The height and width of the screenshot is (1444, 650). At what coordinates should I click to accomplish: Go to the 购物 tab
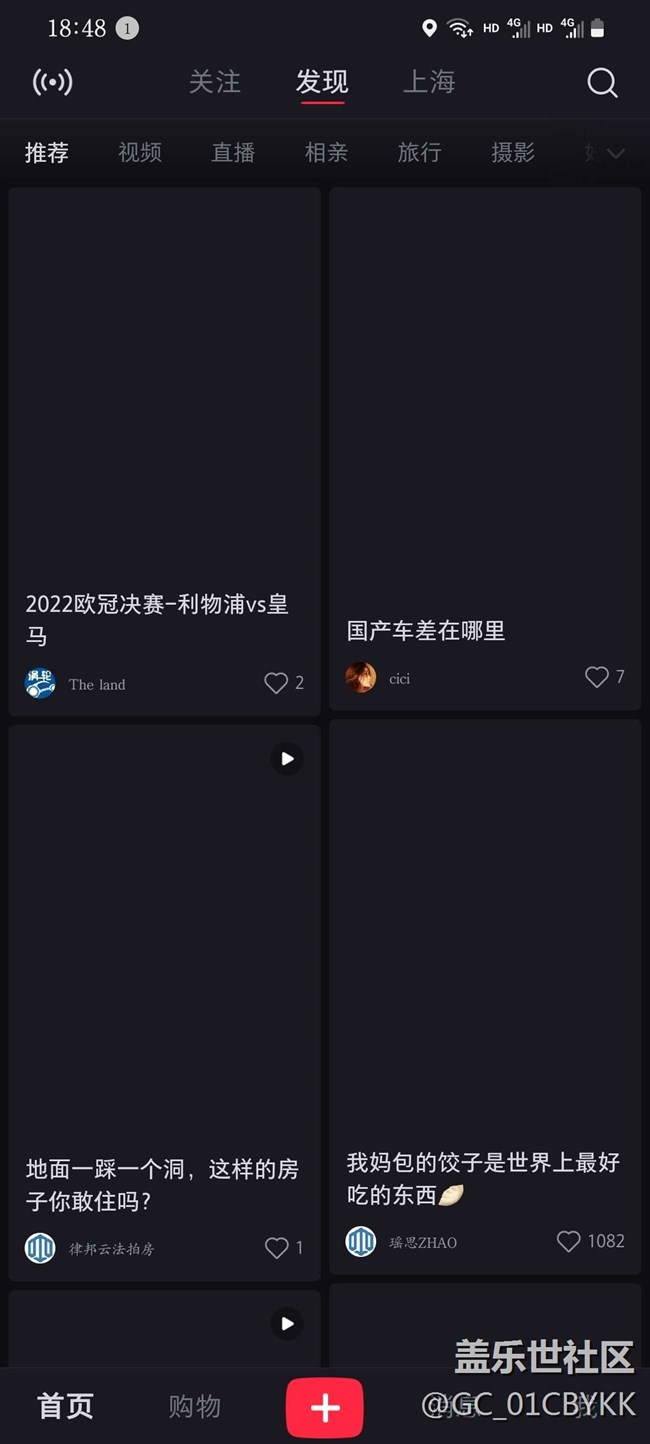click(194, 1407)
